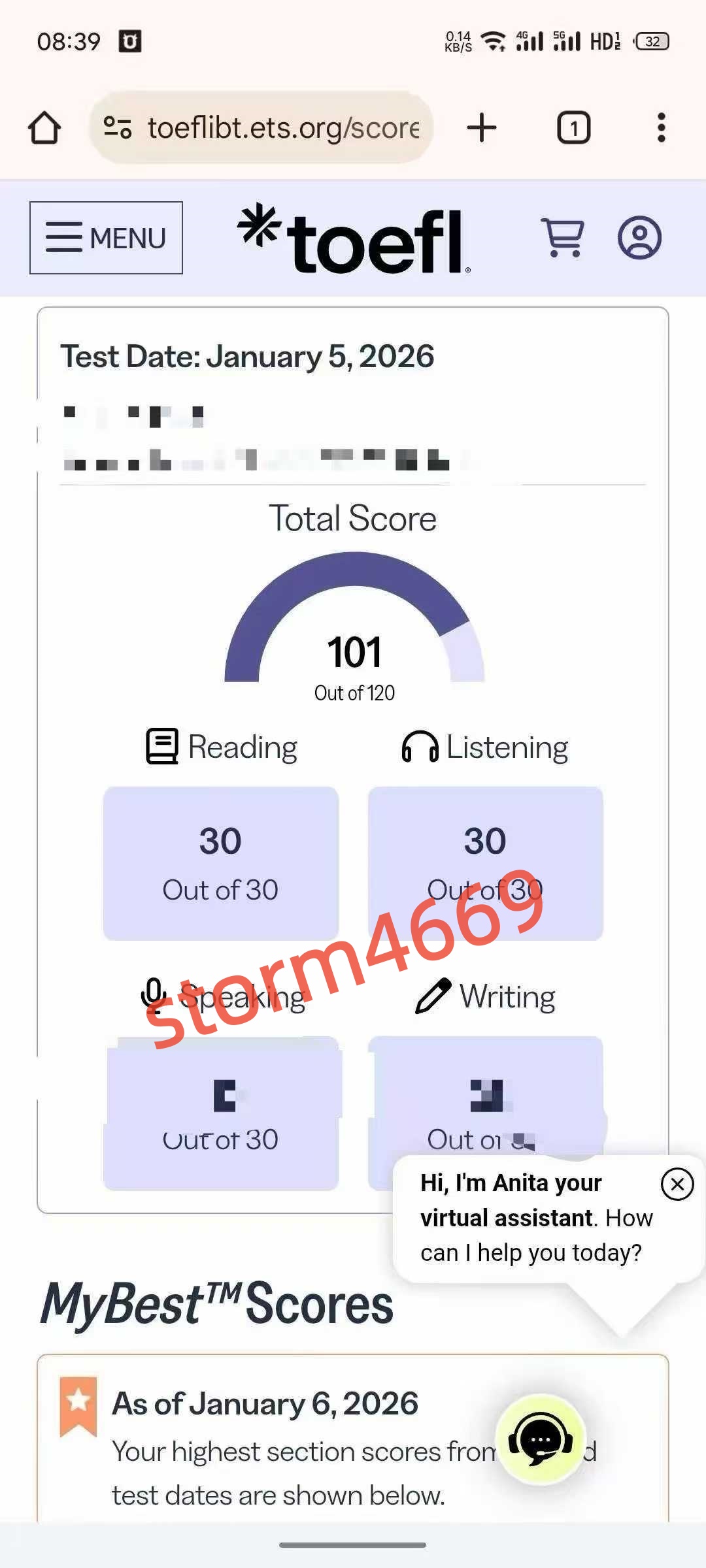706x1568 pixels.
Task: Open the user account profile icon
Action: click(639, 237)
